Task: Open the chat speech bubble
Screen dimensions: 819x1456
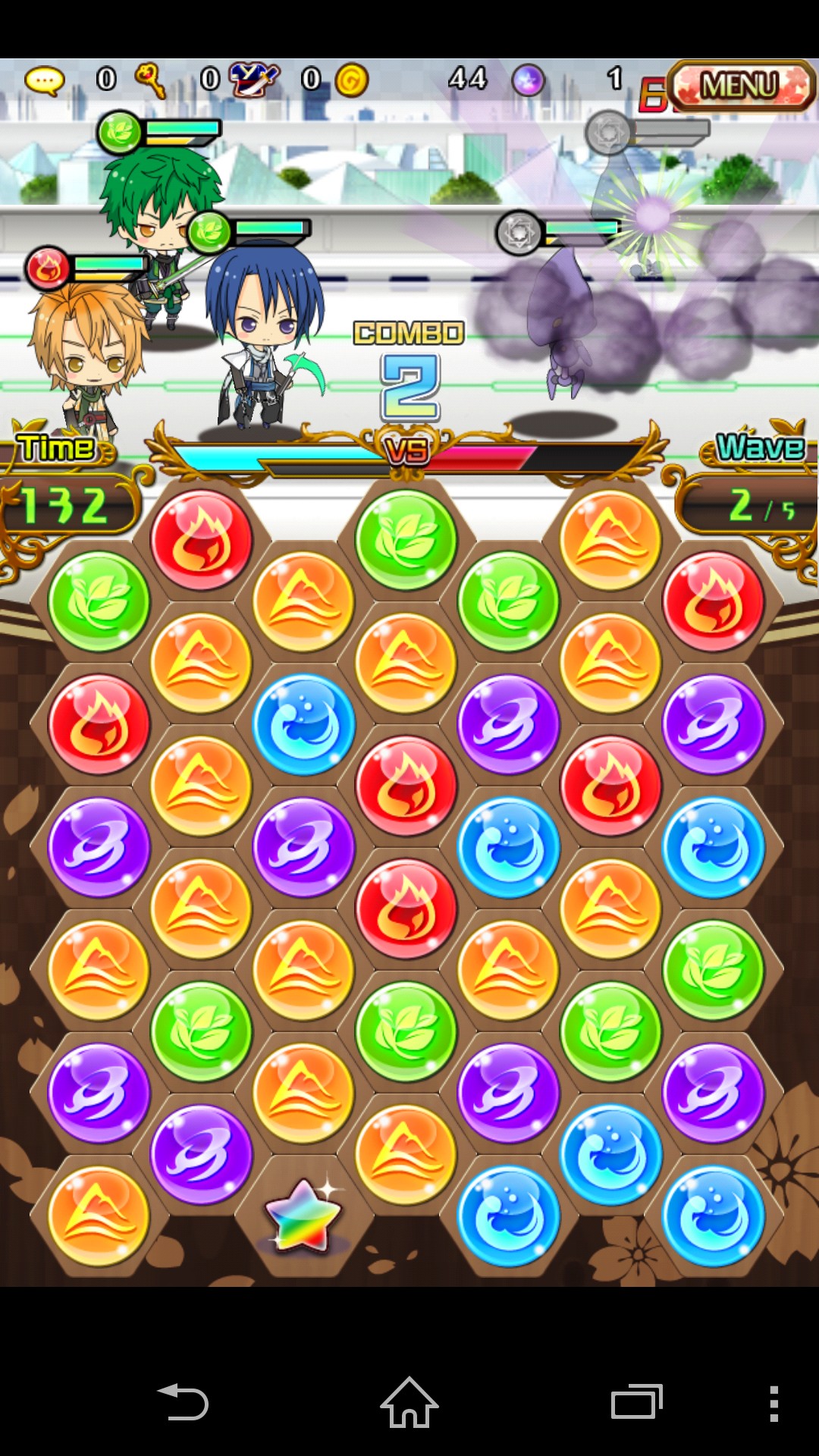Action: 45,80
